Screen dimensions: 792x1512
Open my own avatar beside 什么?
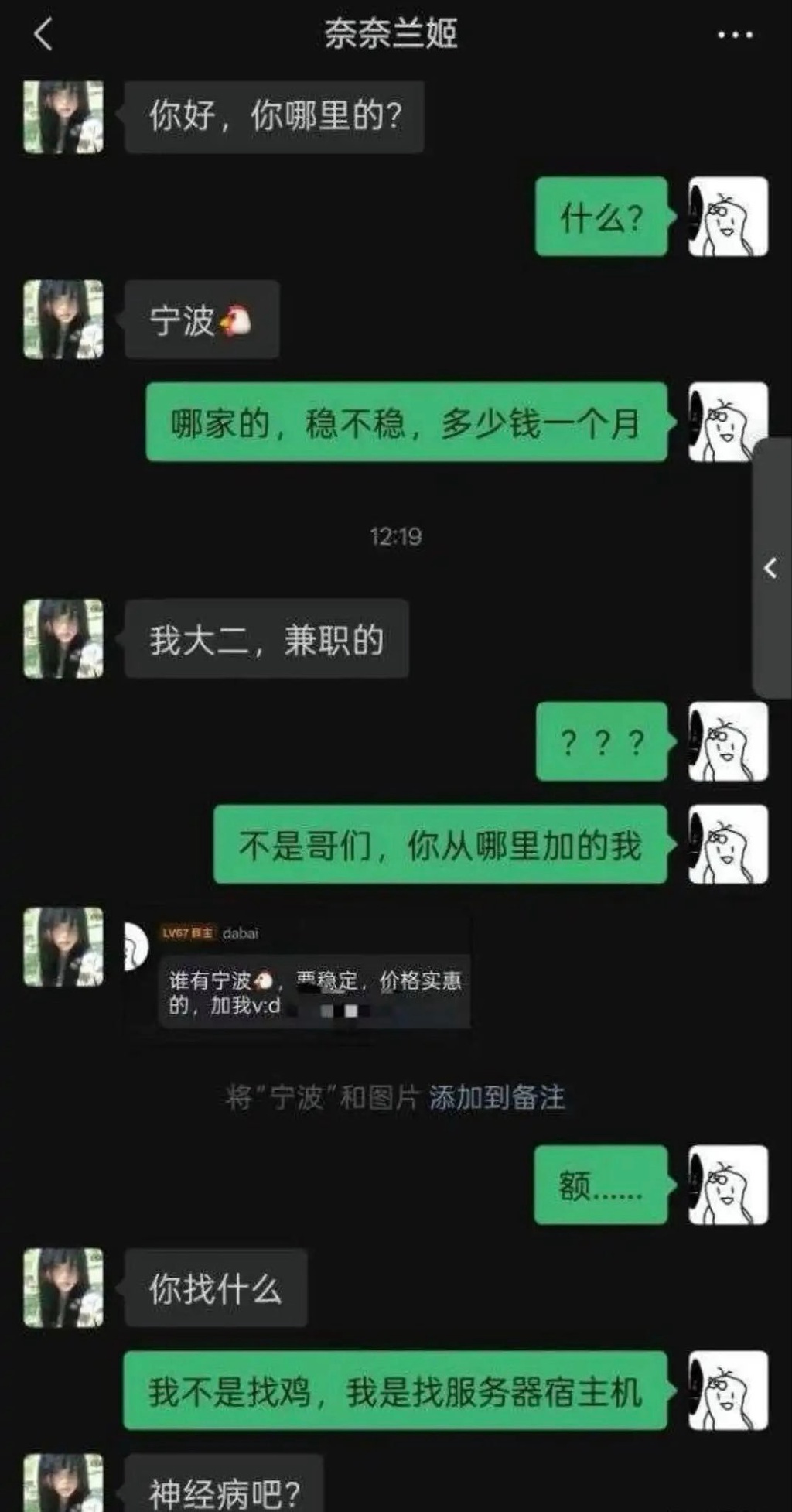[x=728, y=217]
